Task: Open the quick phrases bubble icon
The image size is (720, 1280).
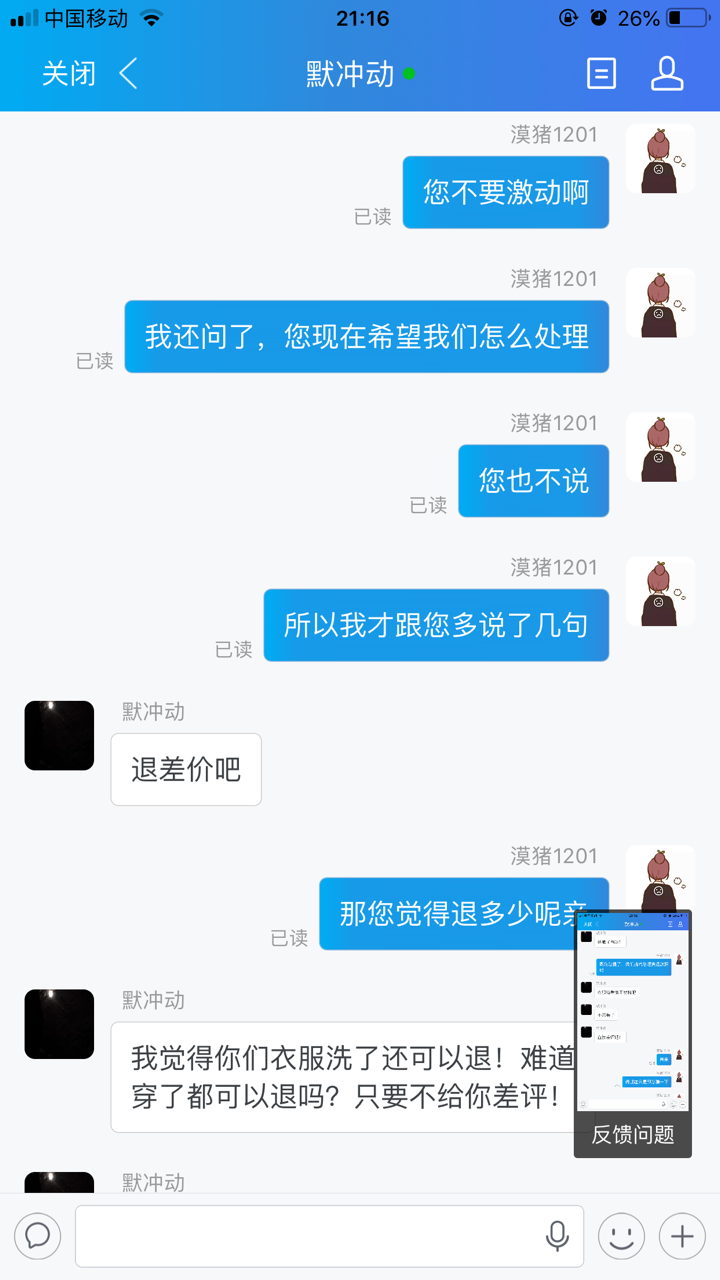Action: (x=38, y=1237)
